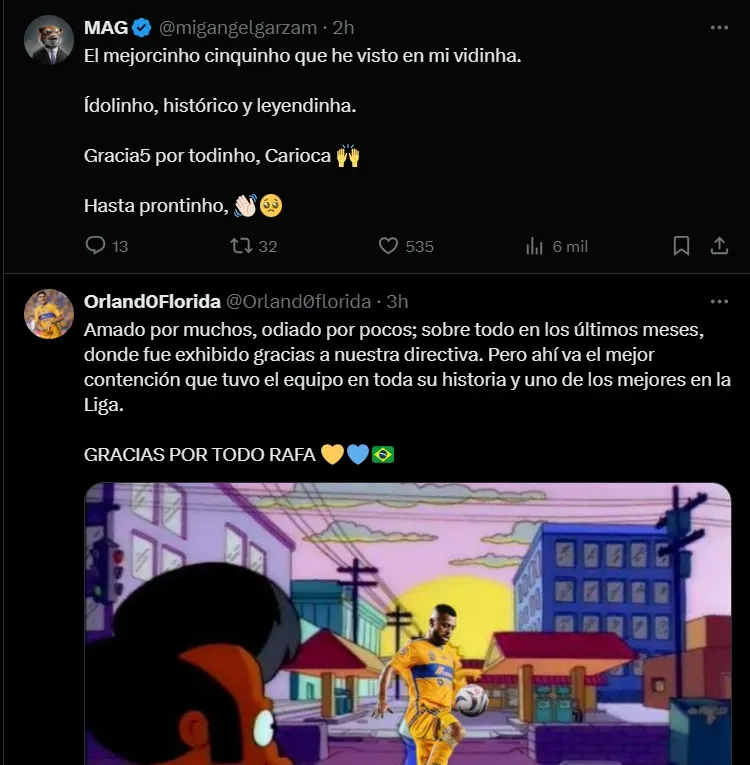
Task: Open MAG's profile picture
Action: point(49,41)
